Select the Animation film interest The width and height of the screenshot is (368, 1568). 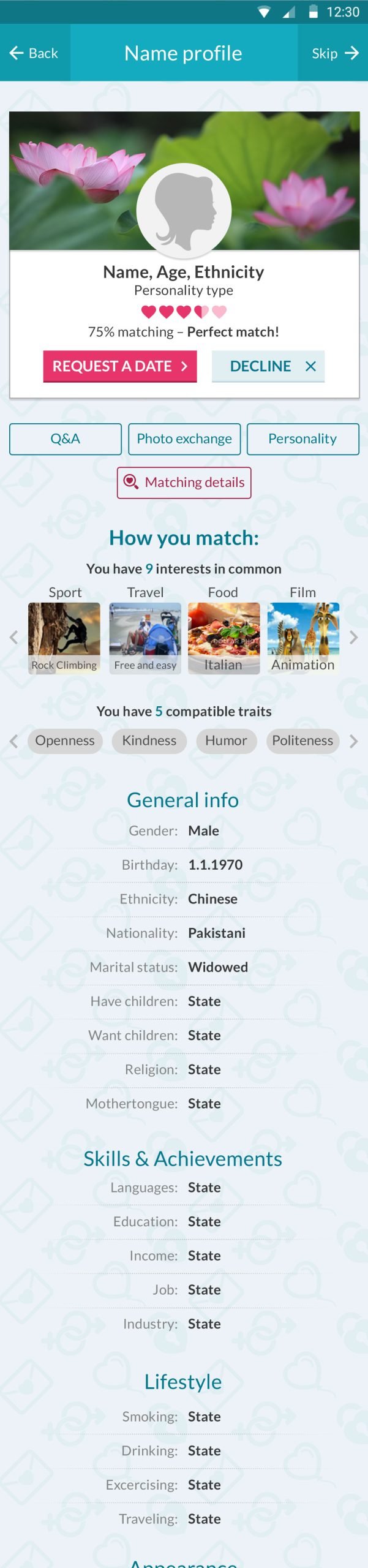pos(303,638)
